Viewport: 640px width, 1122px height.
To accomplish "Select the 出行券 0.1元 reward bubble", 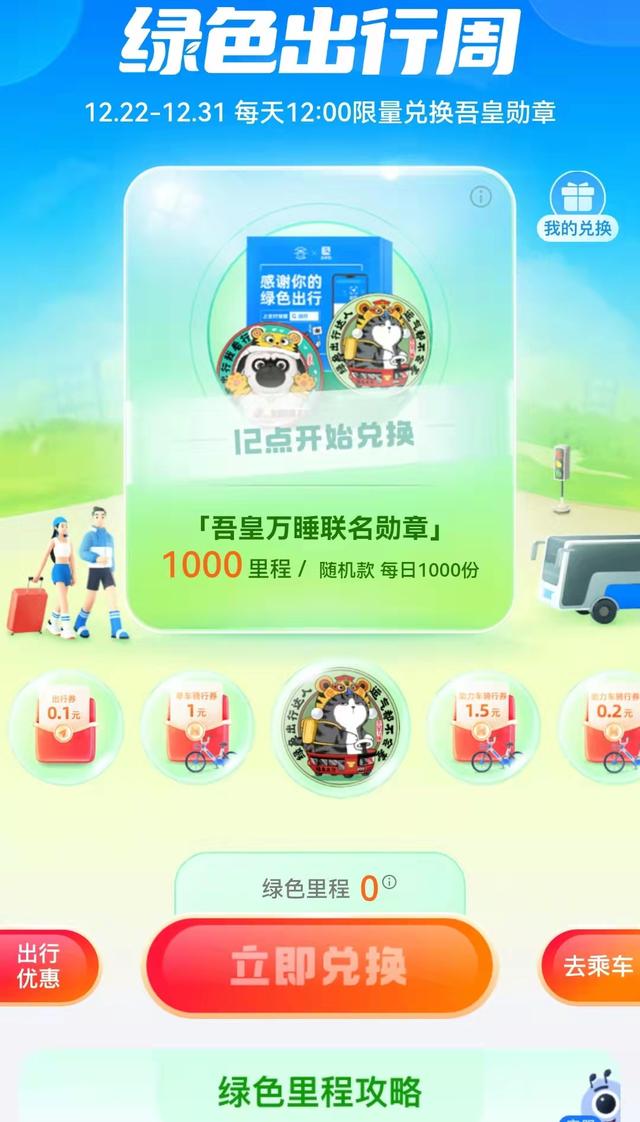I will 65,727.
